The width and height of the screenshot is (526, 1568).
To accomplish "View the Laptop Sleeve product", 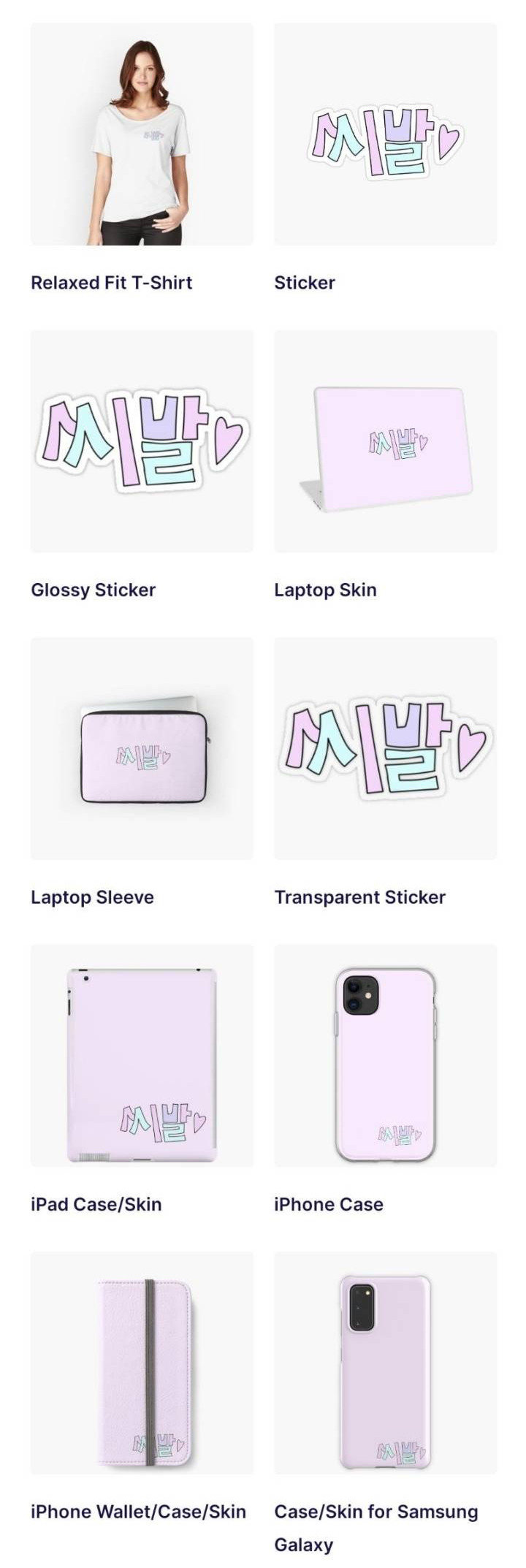I will 142,748.
